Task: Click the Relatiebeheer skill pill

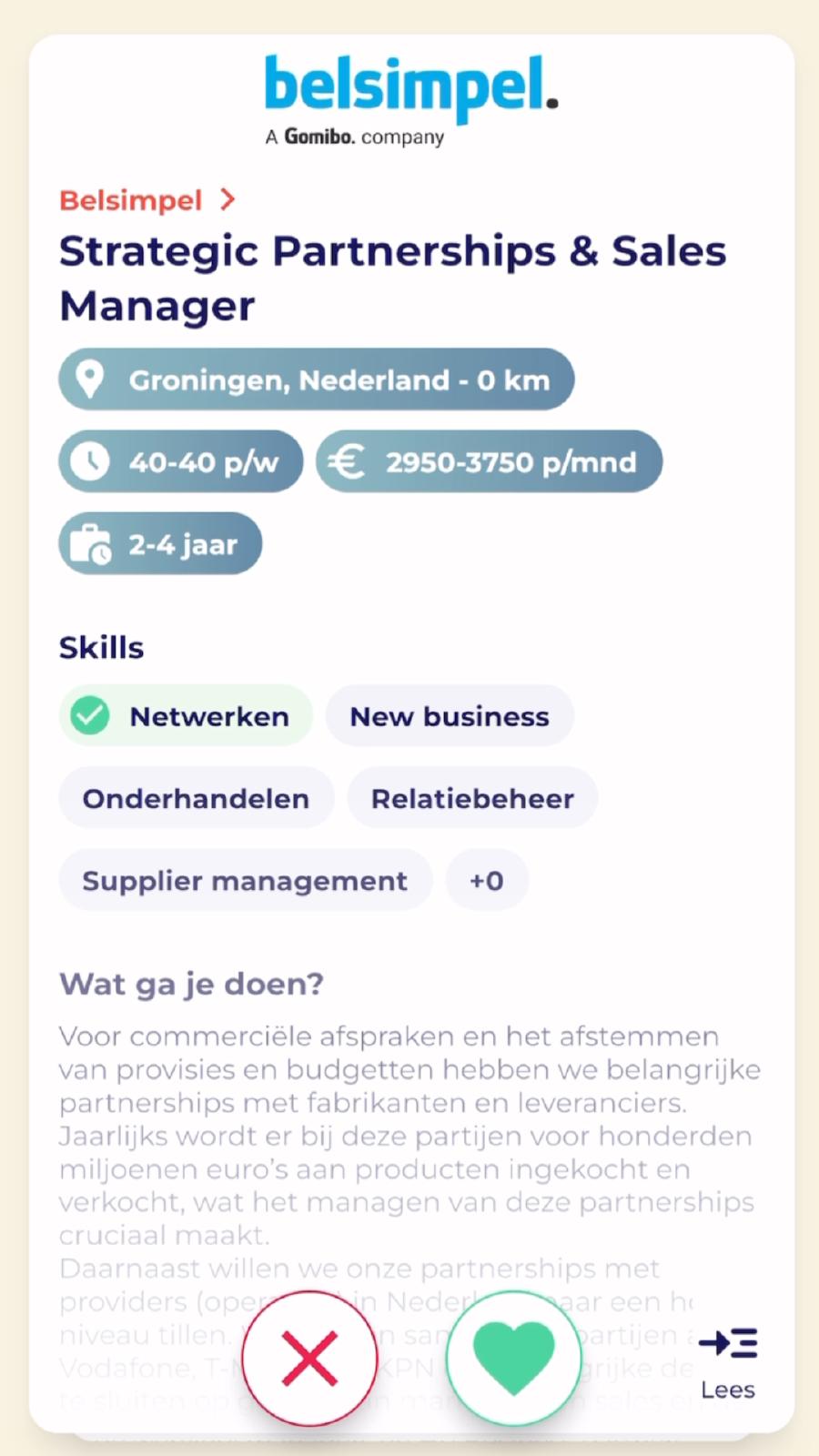Action: pyautogui.click(x=471, y=798)
